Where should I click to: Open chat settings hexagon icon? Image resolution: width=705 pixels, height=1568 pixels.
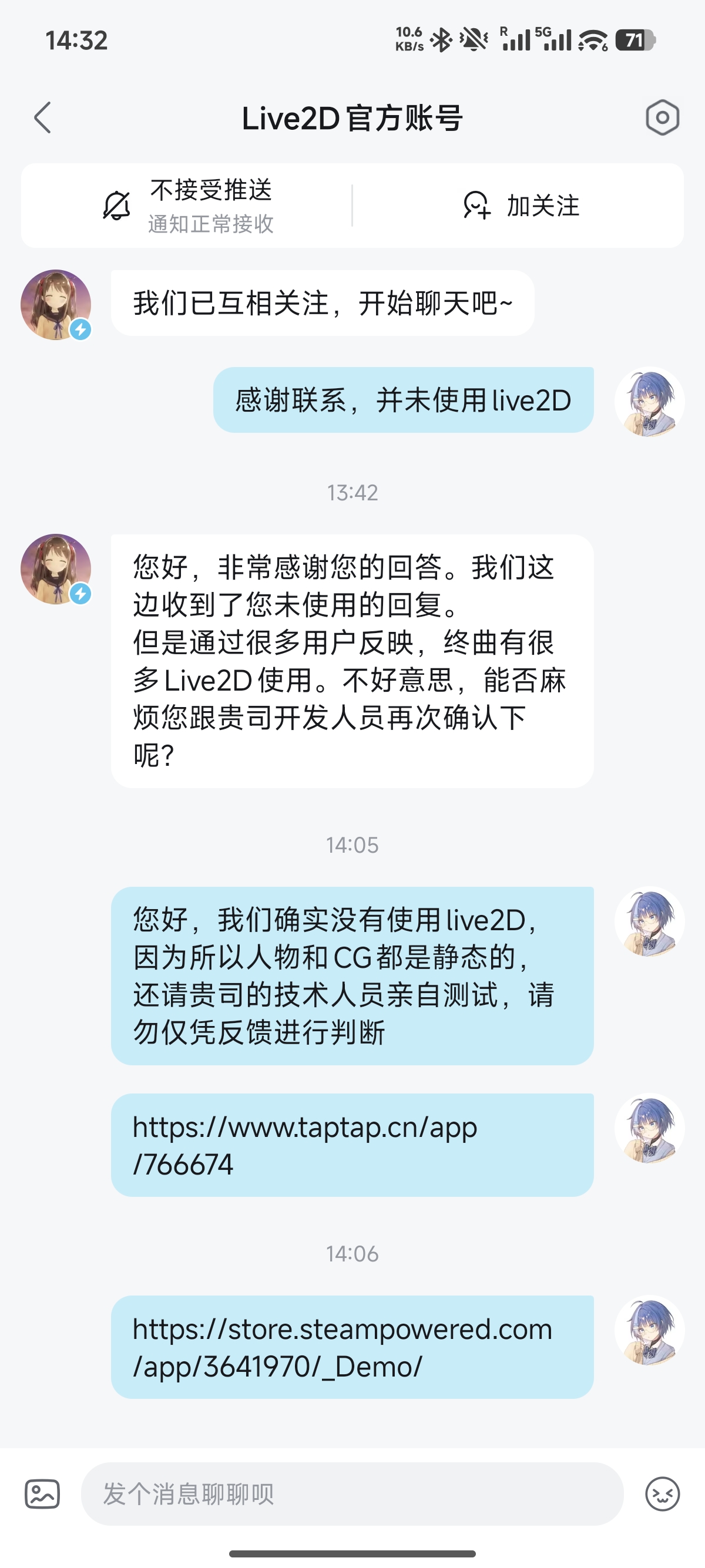click(x=662, y=117)
